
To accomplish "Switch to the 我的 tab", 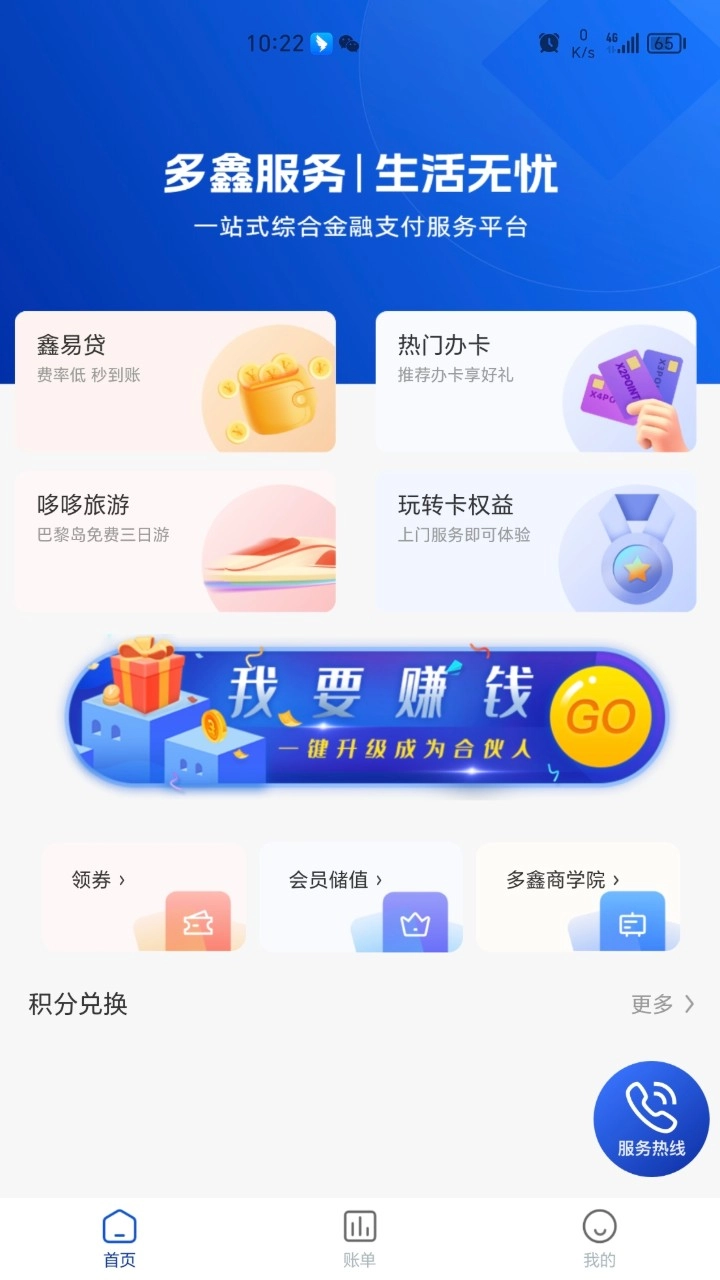I will [599, 1238].
